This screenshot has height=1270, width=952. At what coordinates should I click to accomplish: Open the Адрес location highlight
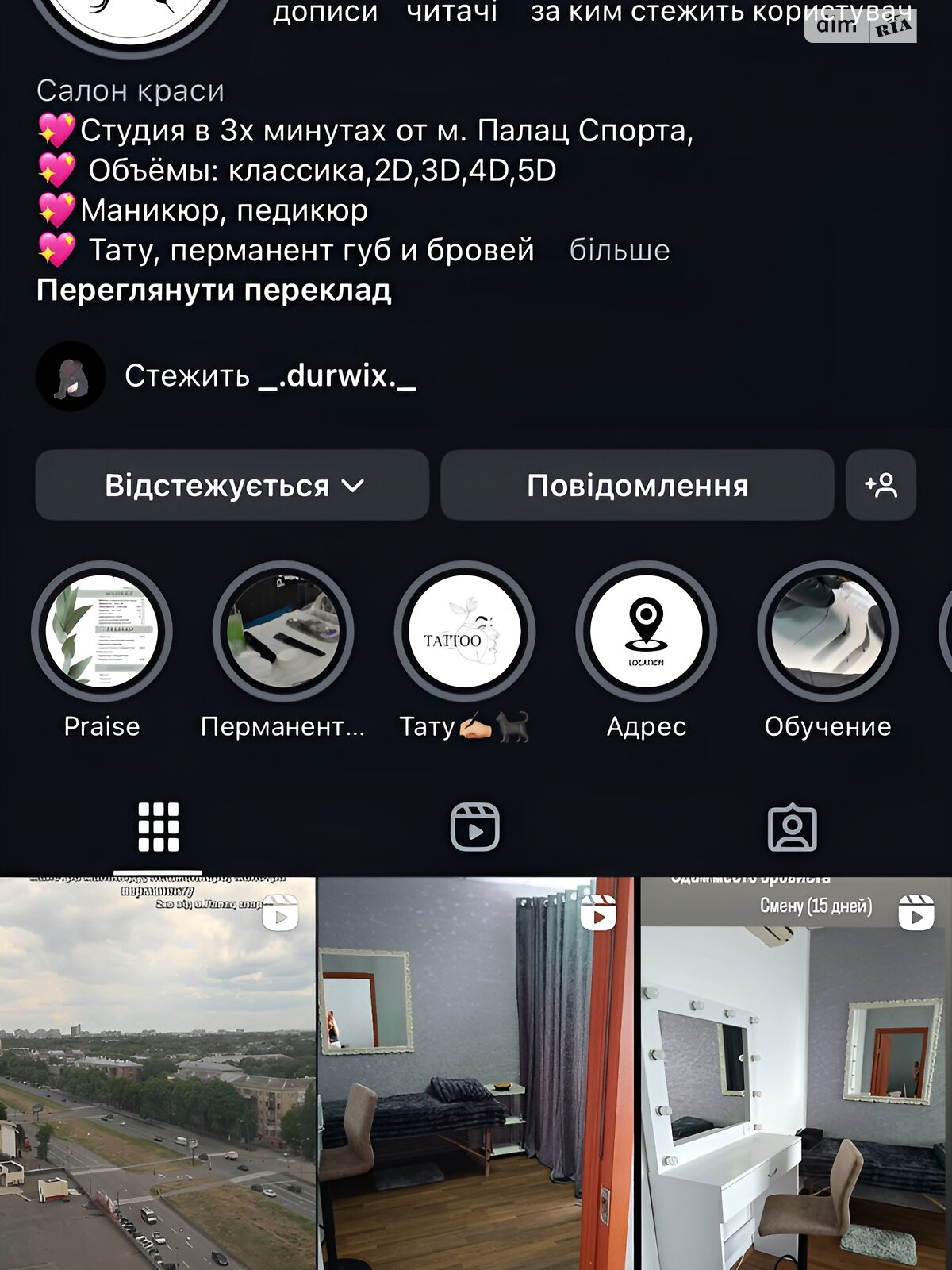tap(647, 632)
